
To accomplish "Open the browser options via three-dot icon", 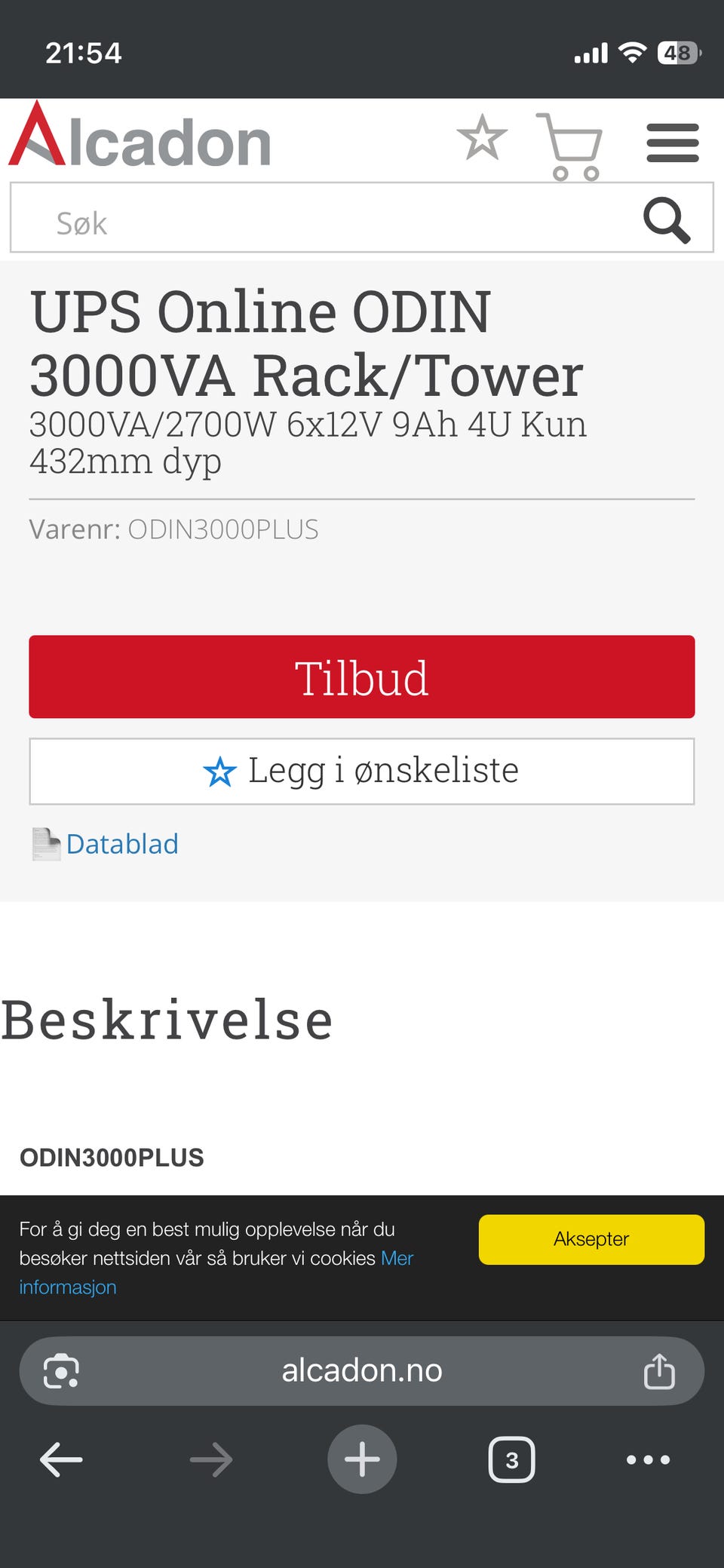I will point(647,1458).
